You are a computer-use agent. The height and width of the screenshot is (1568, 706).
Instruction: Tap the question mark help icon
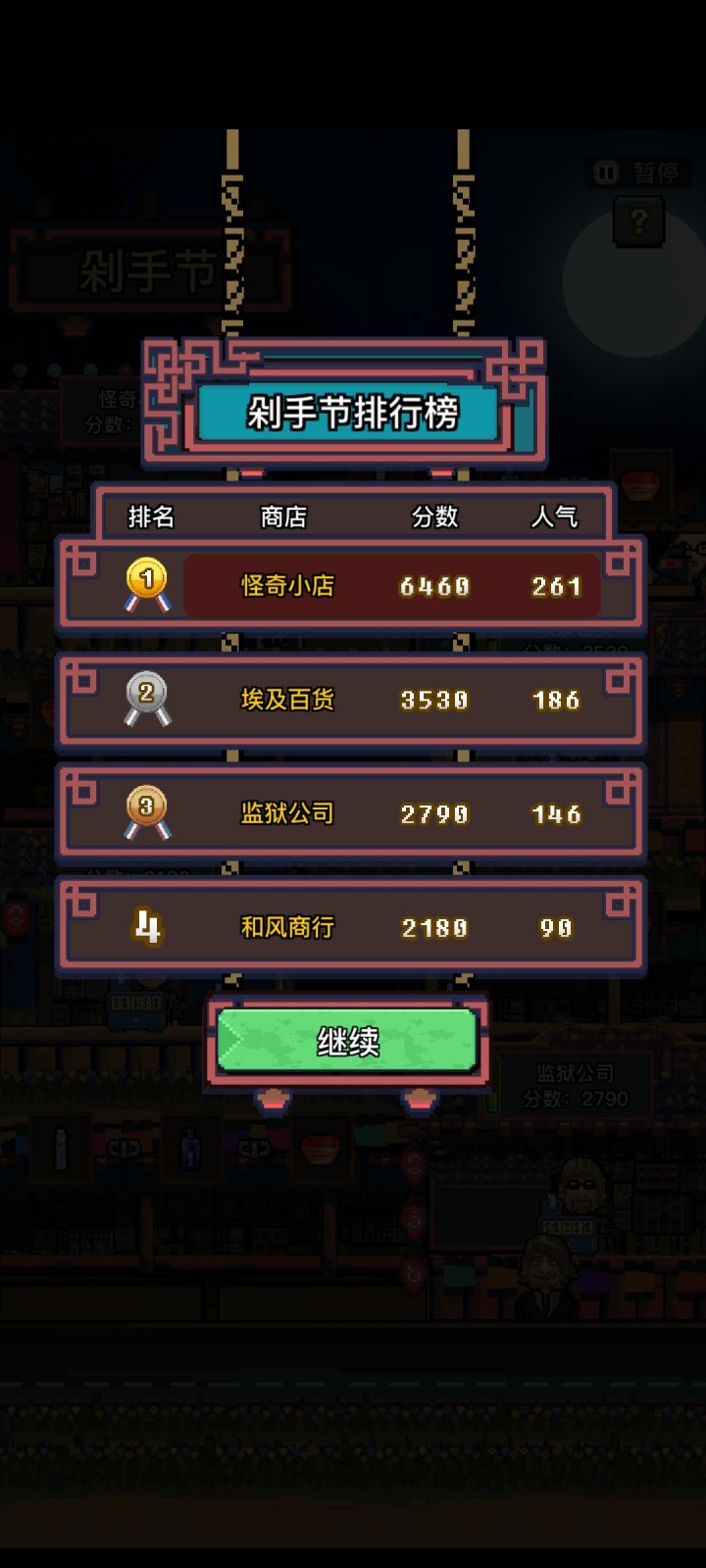point(639,220)
